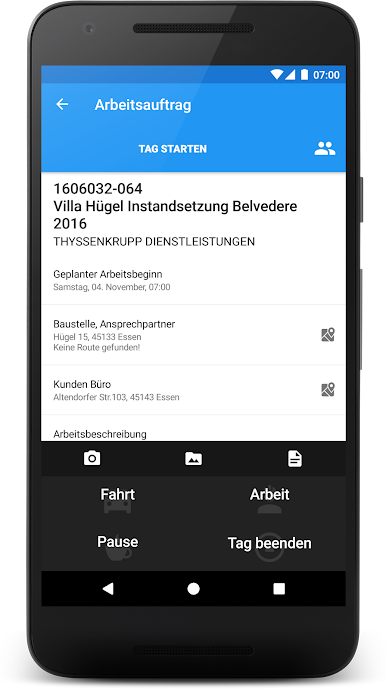Tap the TAG STARTEN button

tap(172, 149)
